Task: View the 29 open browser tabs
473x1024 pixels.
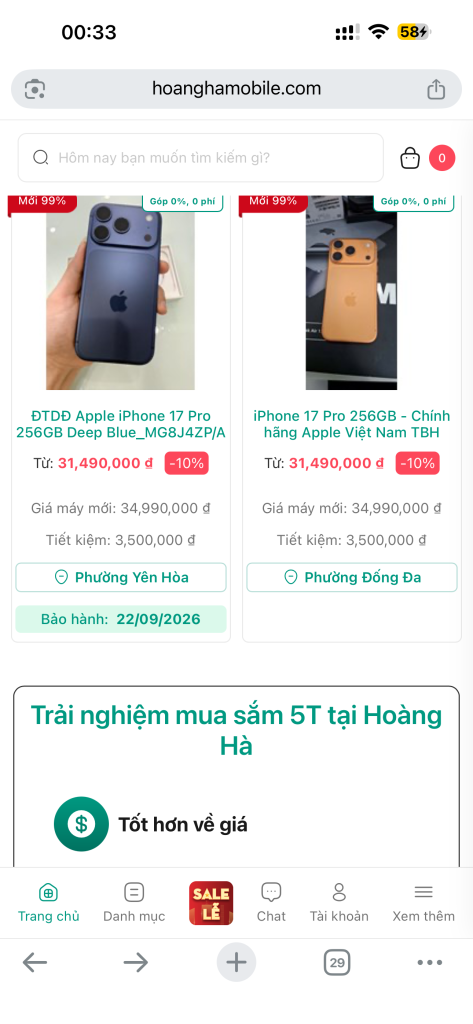Action: pyautogui.click(x=337, y=962)
